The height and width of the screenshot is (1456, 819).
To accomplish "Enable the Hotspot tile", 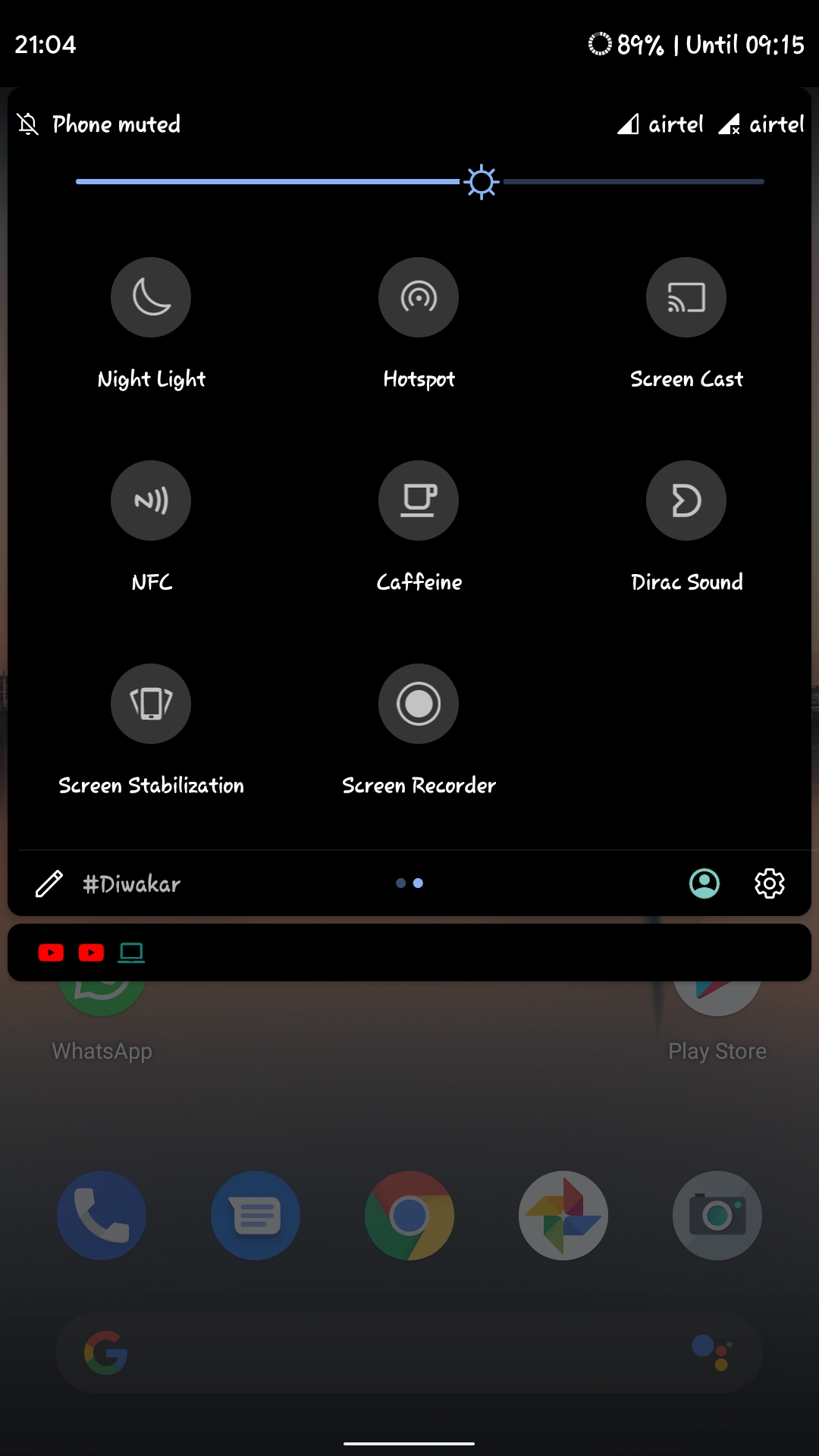I will [419, 297].
